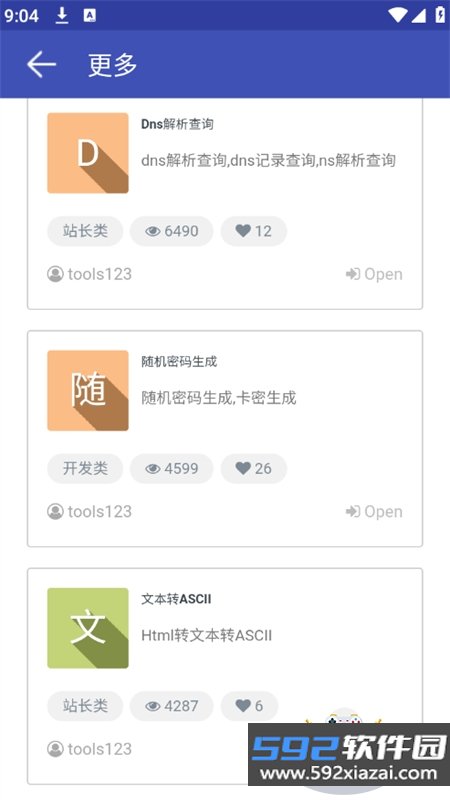Open the 文本转ASCII tool card

click(225, 676)
